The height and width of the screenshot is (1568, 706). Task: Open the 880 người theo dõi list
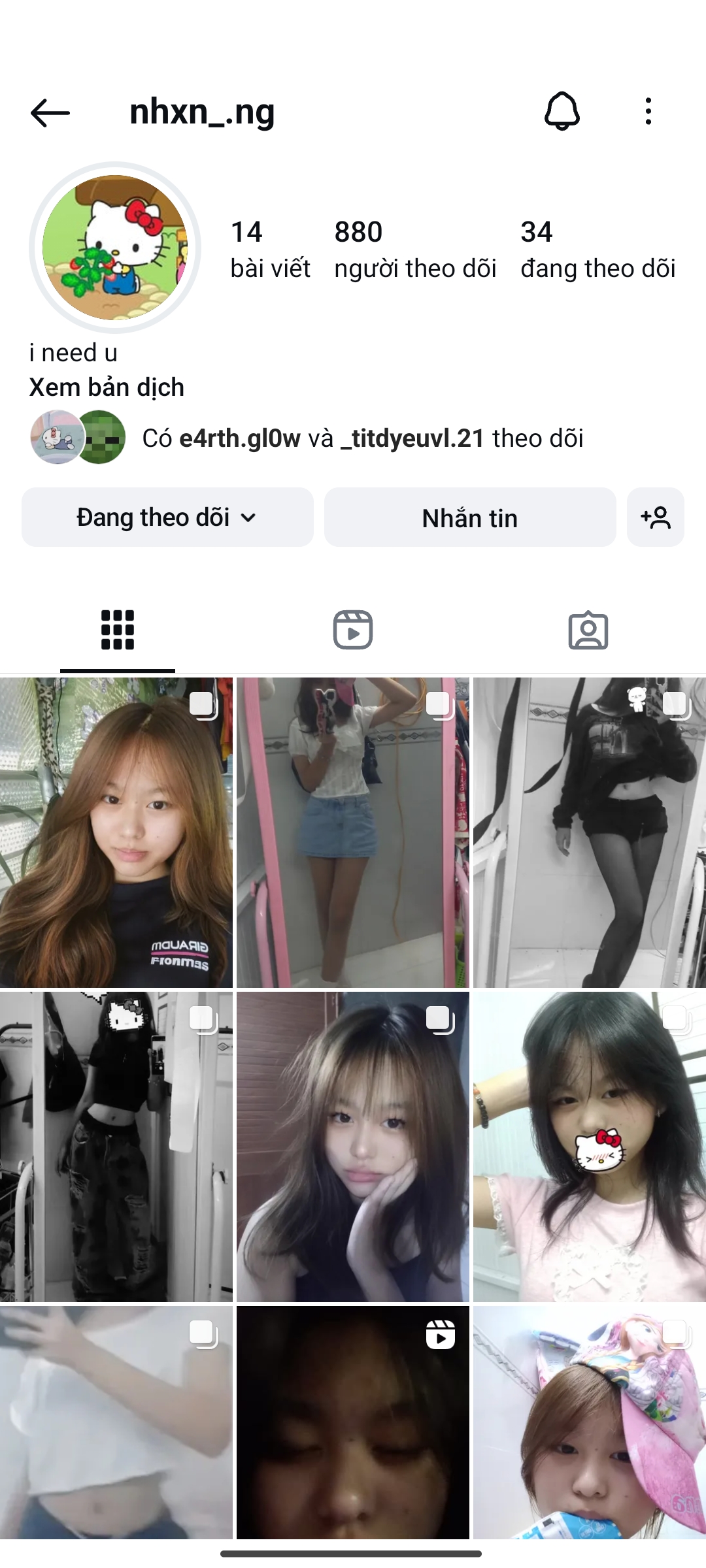[x=414, y=250]
